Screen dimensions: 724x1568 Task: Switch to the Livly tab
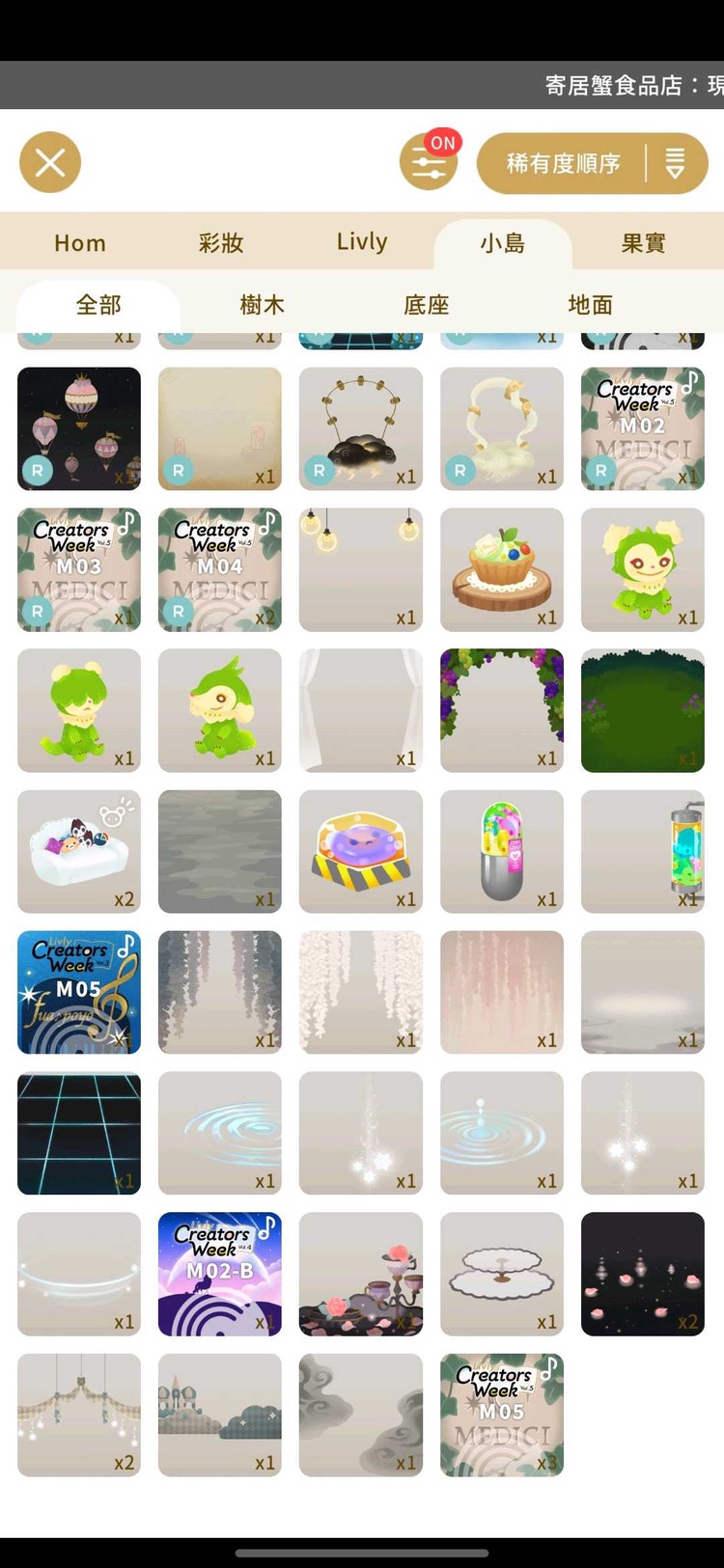[x=362, y=243]
